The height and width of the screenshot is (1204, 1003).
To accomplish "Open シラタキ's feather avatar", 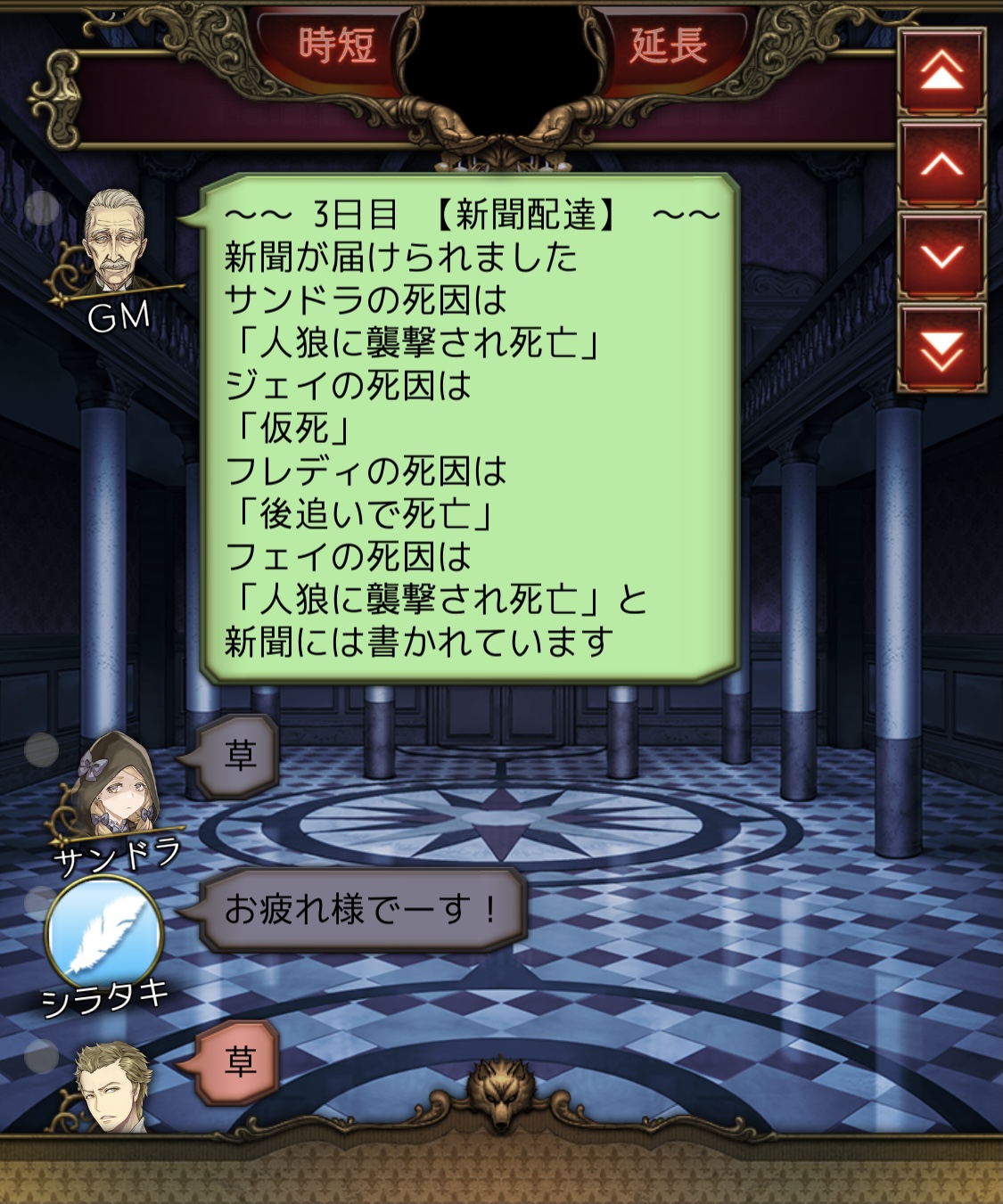I will click(104, 931).
